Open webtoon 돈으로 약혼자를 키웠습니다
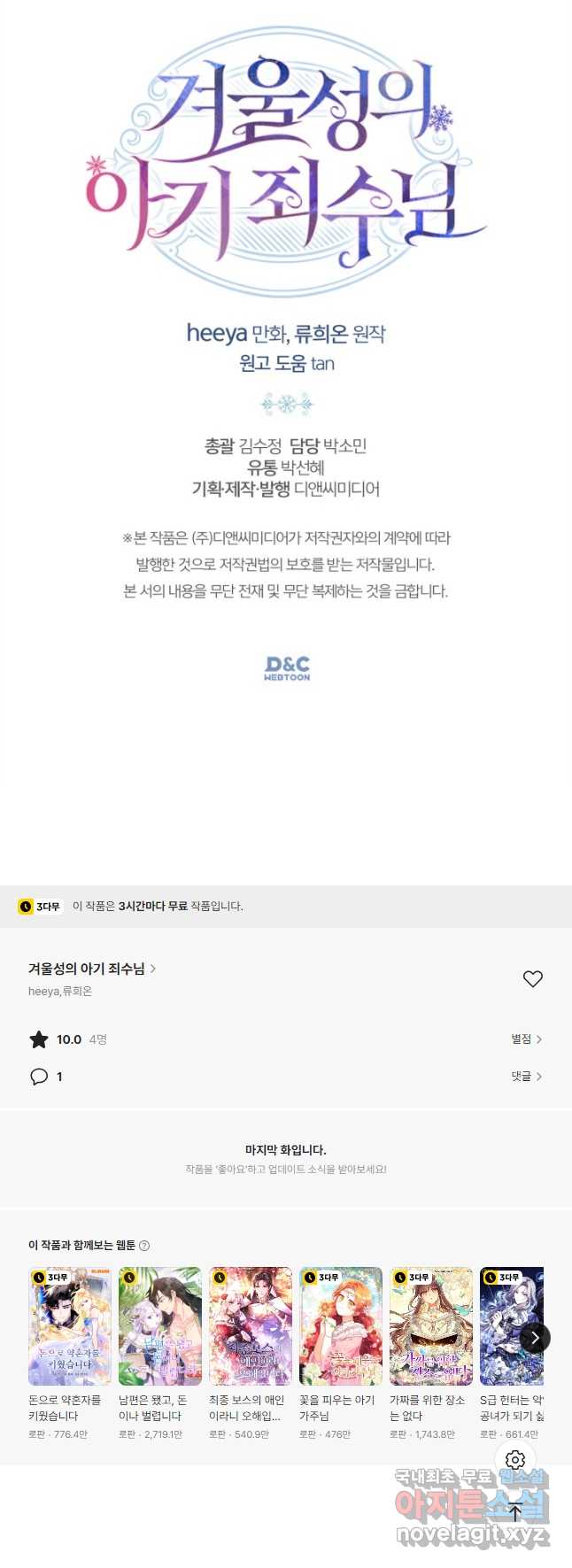Image resolution: width=572 pixels, height=1568 pixels. tap(69, 1326)
